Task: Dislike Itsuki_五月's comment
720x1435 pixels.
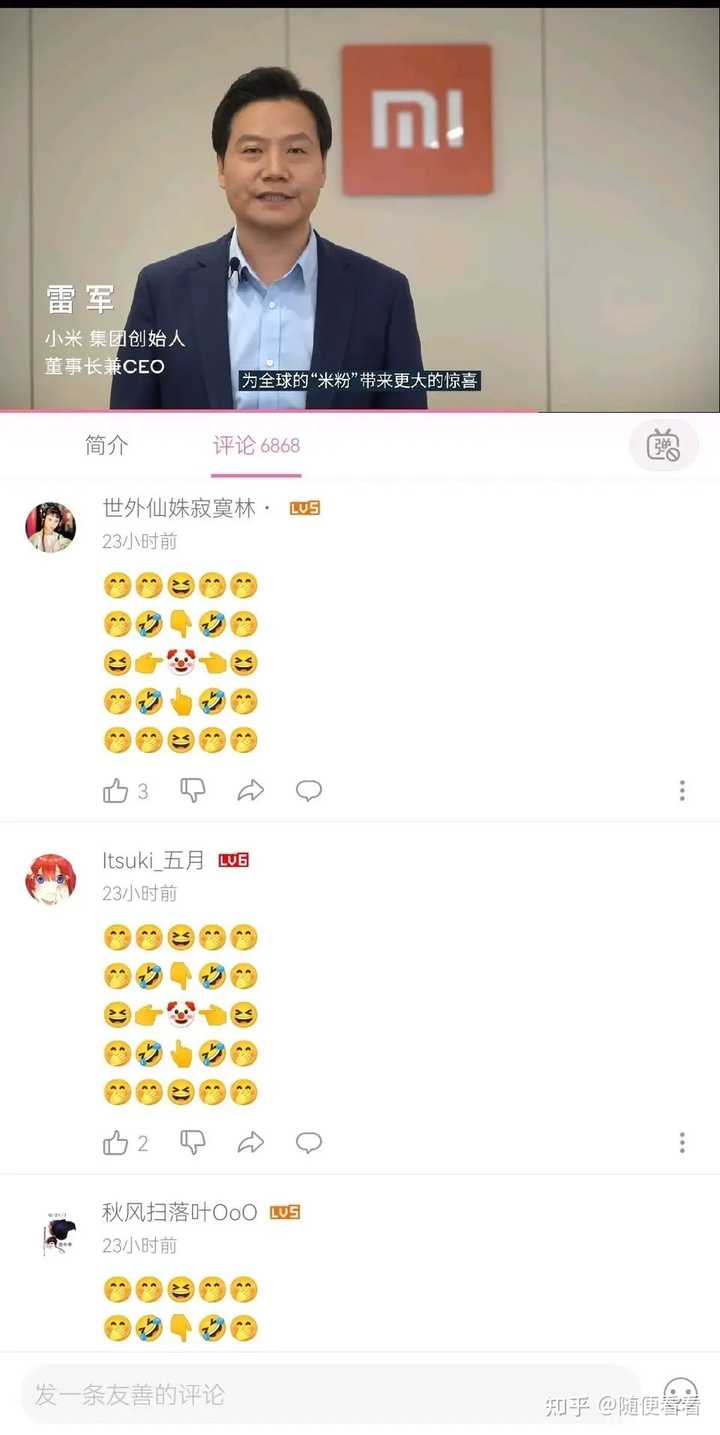Action: 193,1143
